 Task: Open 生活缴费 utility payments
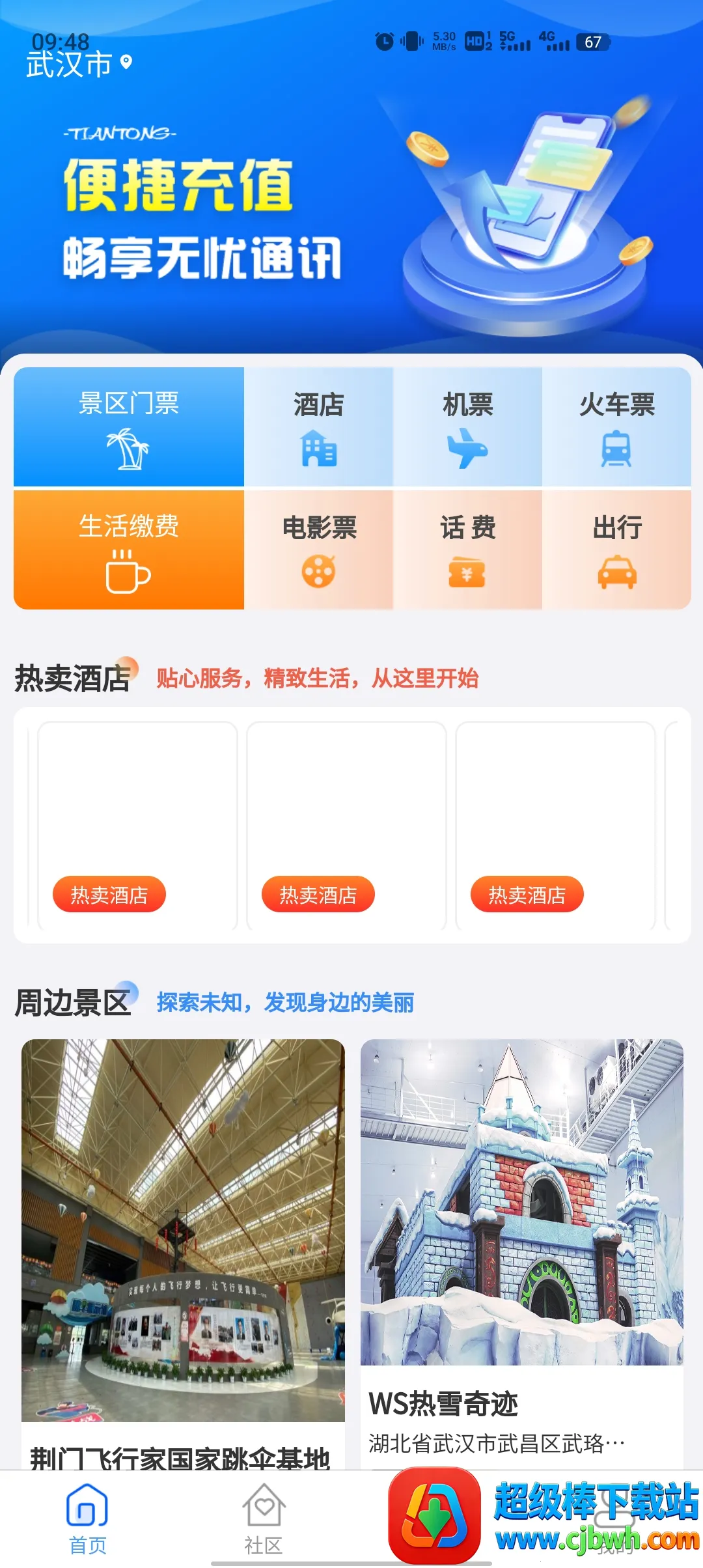[x=129, y=550]
